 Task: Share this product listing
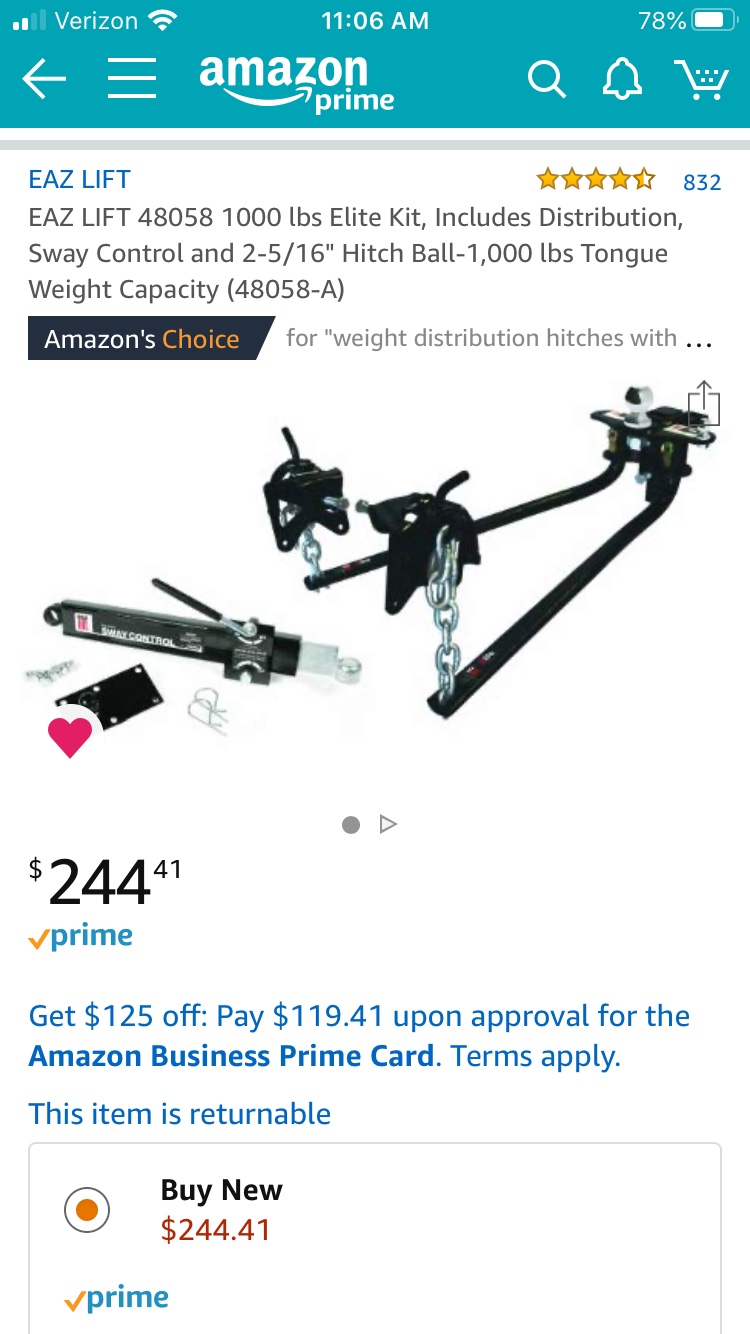[704, 402]
